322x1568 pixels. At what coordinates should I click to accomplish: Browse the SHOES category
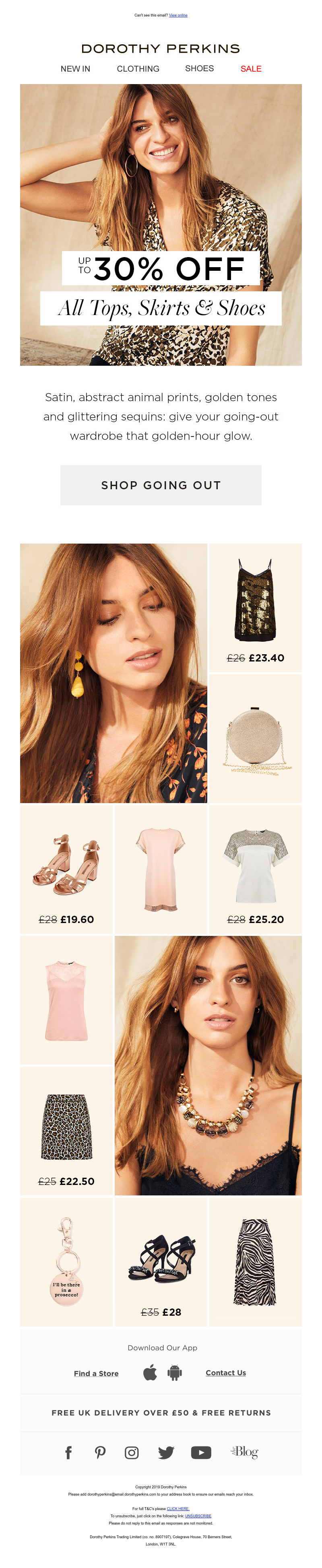pyautogui.click(x=199, y=68)
